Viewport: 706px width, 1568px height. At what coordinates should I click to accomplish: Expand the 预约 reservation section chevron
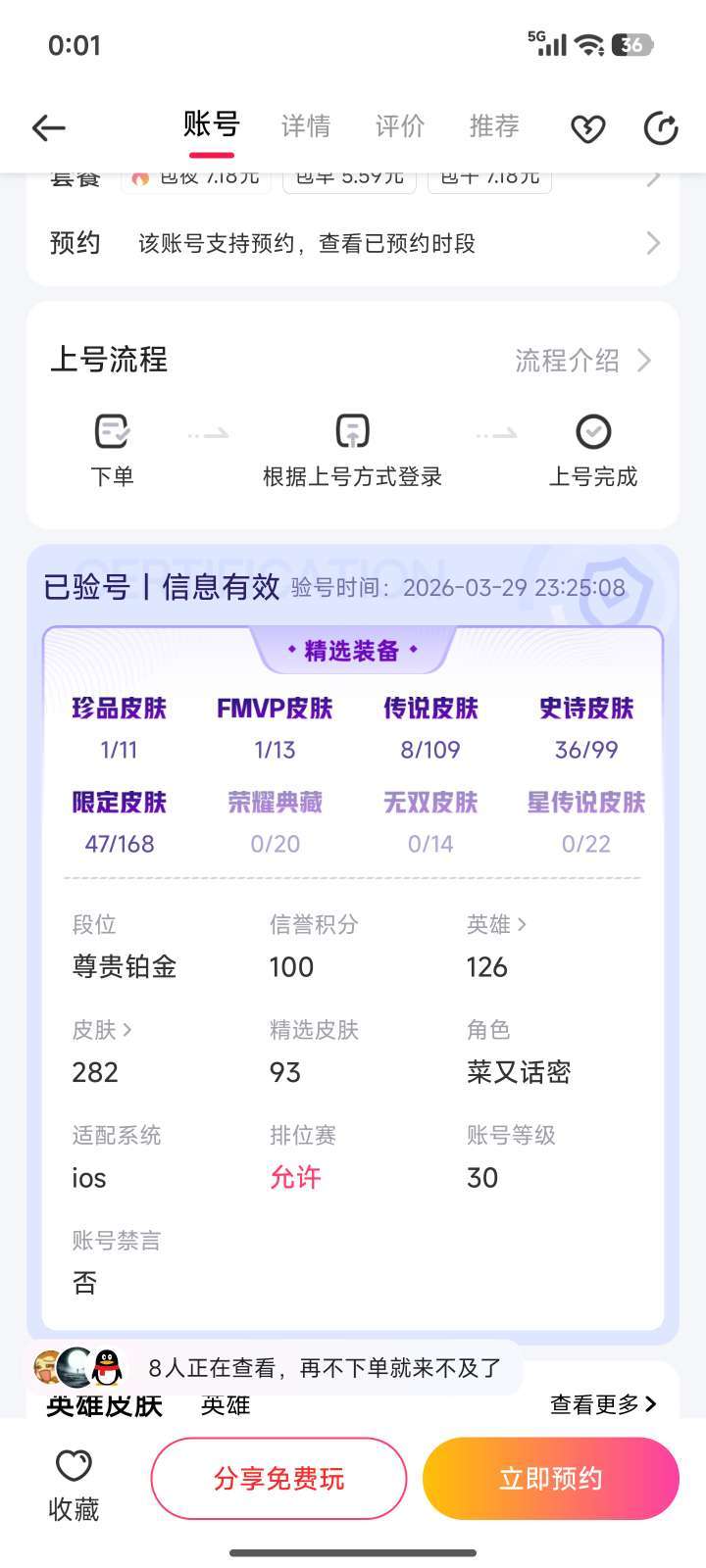click(x=655, y=243)
